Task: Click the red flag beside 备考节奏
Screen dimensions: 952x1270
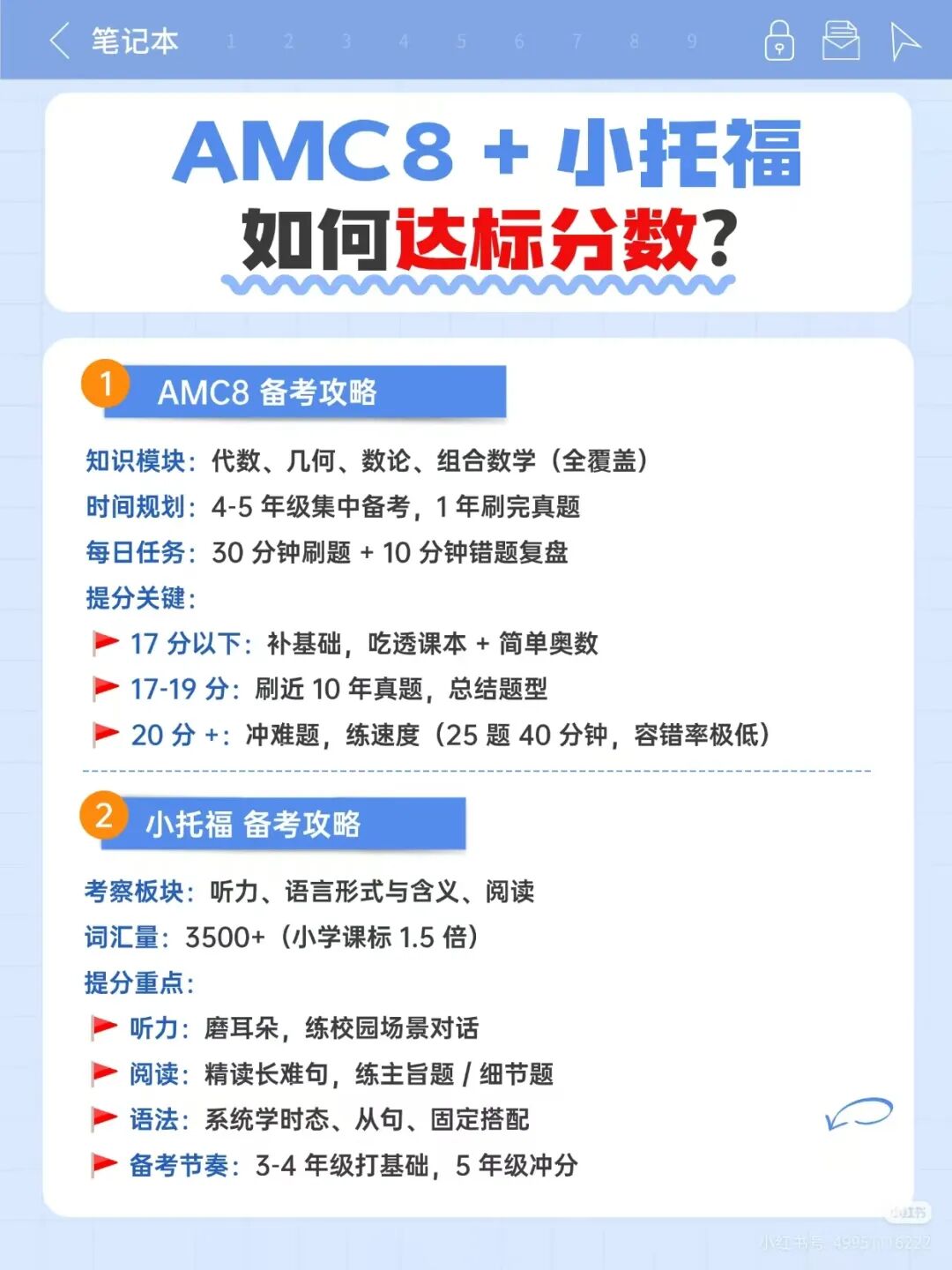Action: 103,1164
